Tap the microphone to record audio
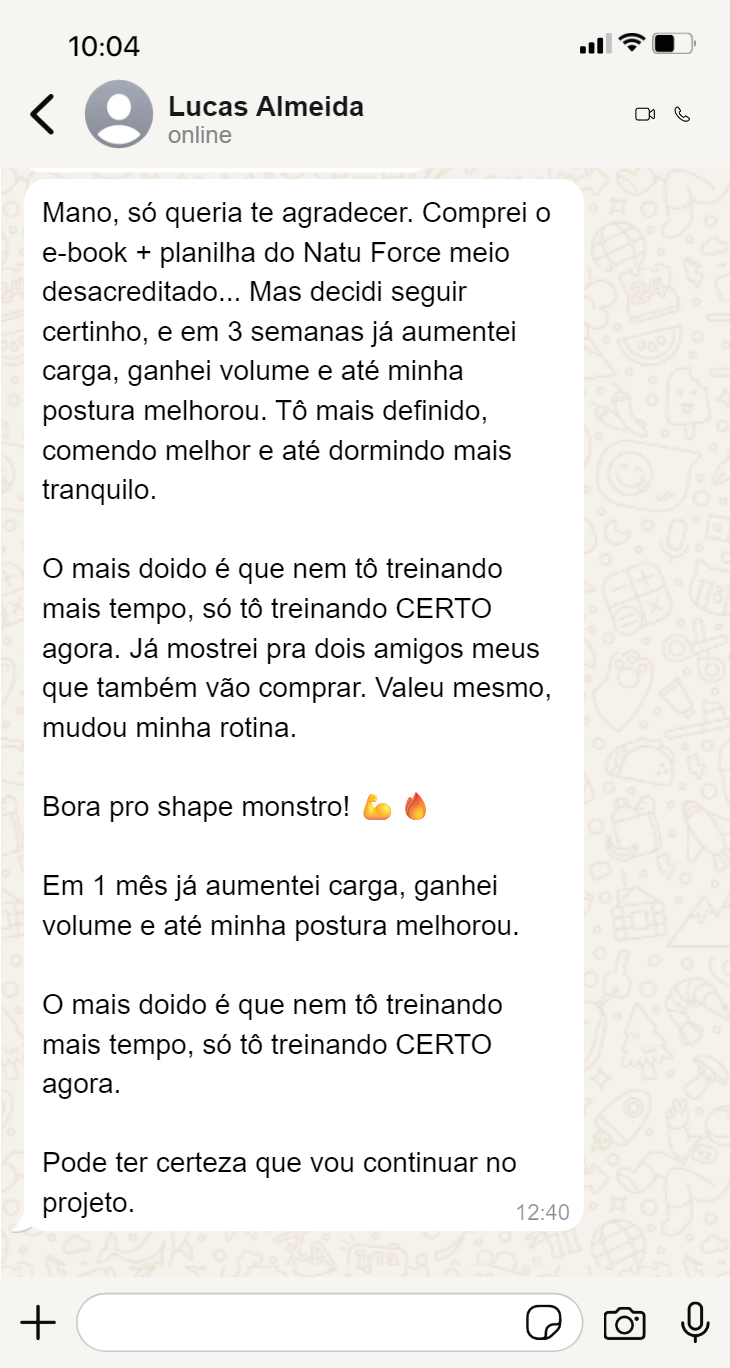Screen dimensions: 730x1368 click(695, 1323)
